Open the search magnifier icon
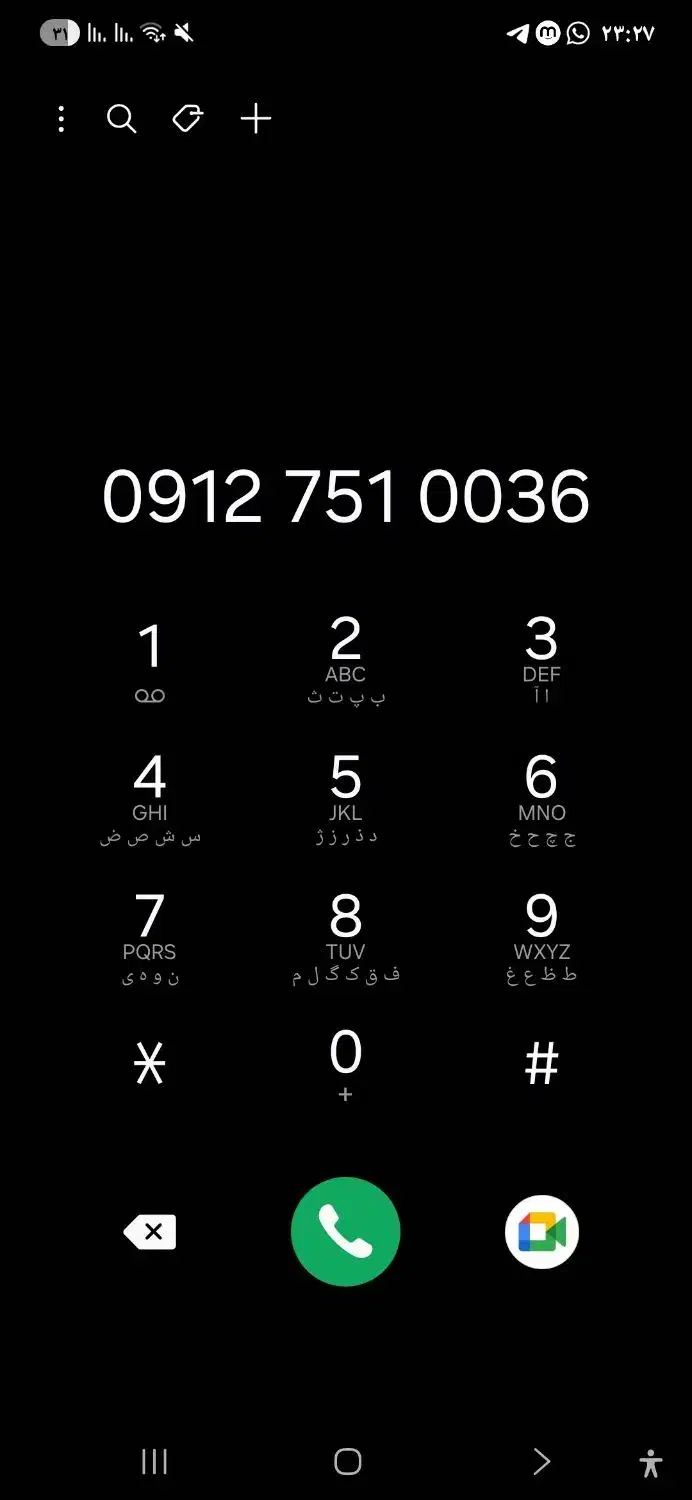692x1500 pixels. pos(122,120)
